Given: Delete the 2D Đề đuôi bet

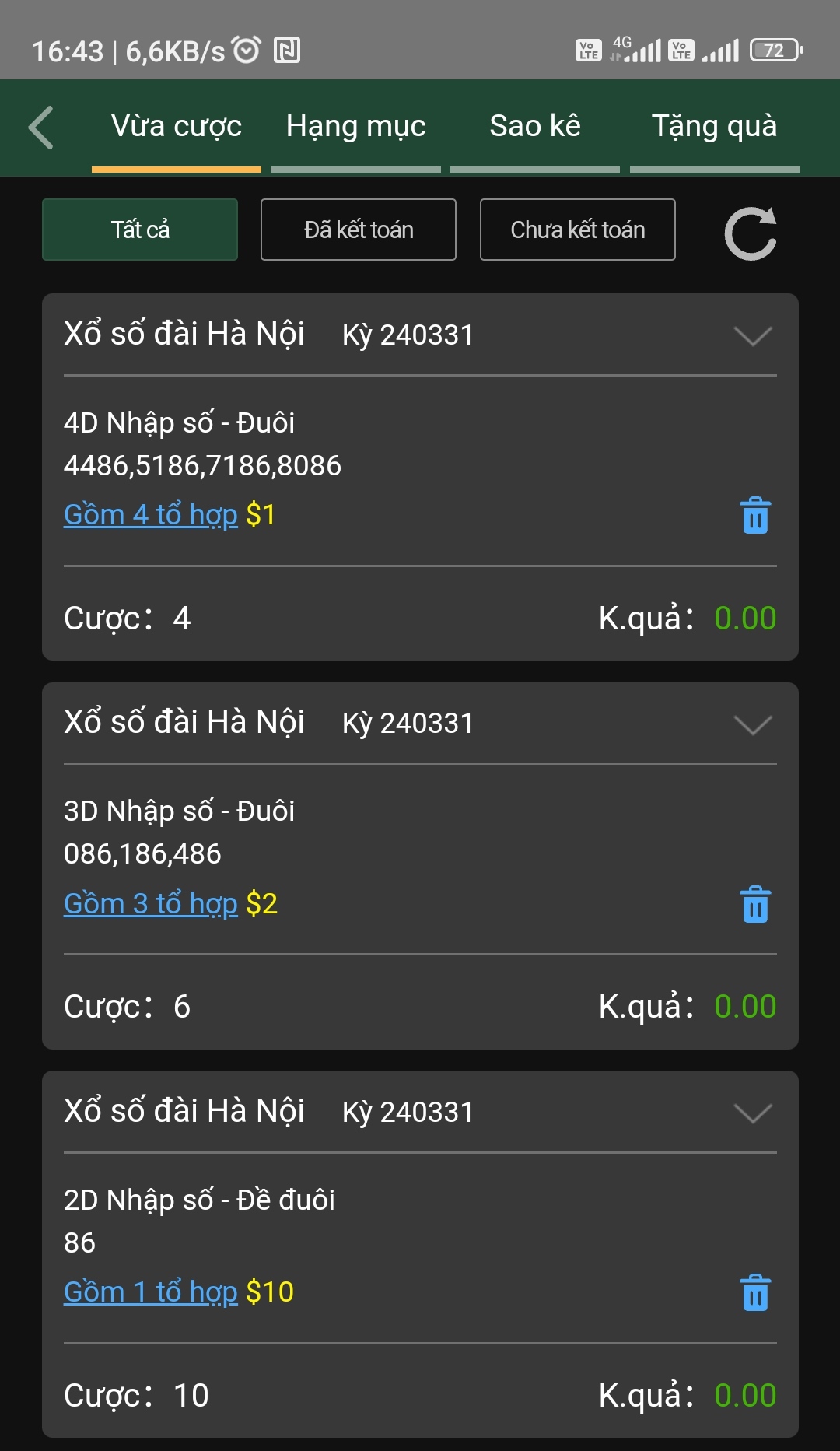Looking at the screenshot, I should [x=755, y=1293].
